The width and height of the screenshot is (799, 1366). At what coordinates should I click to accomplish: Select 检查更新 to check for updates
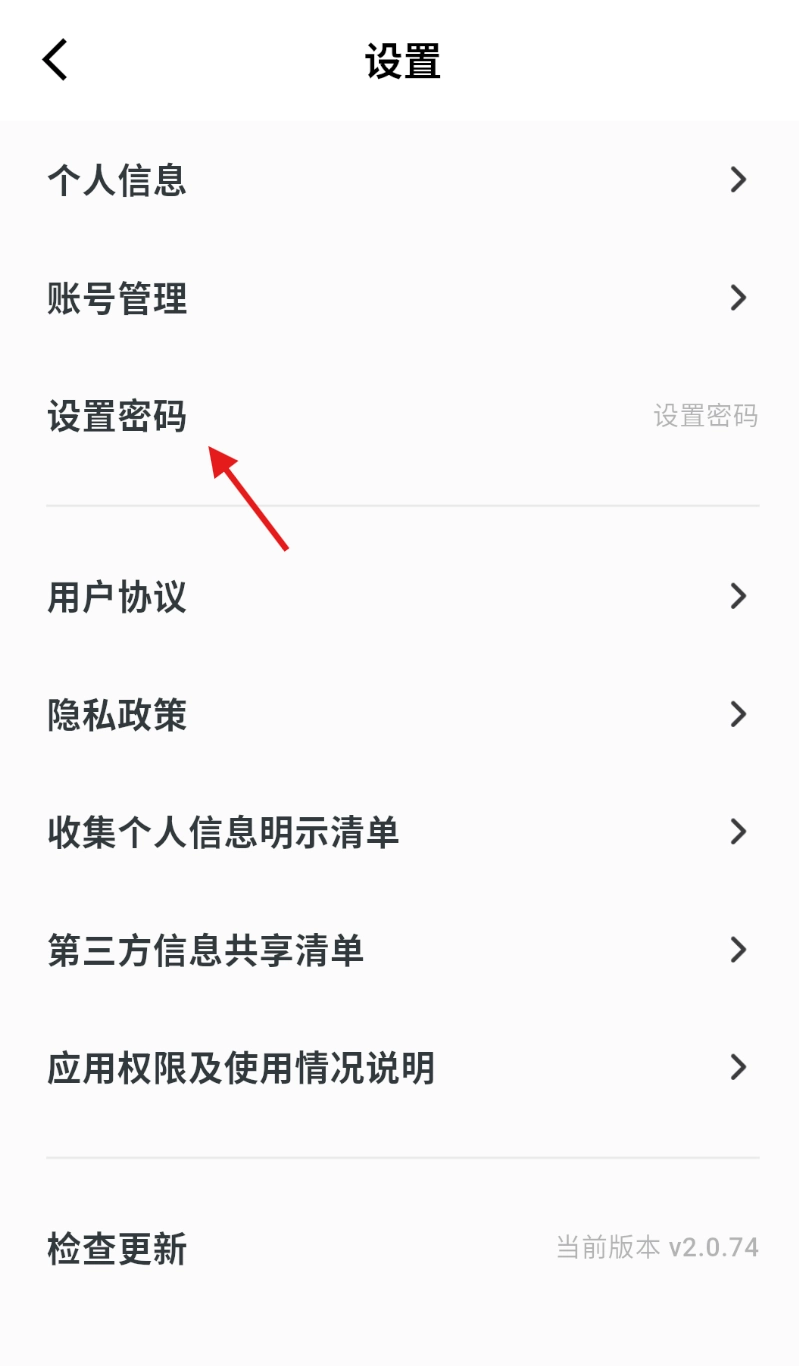399,1249
